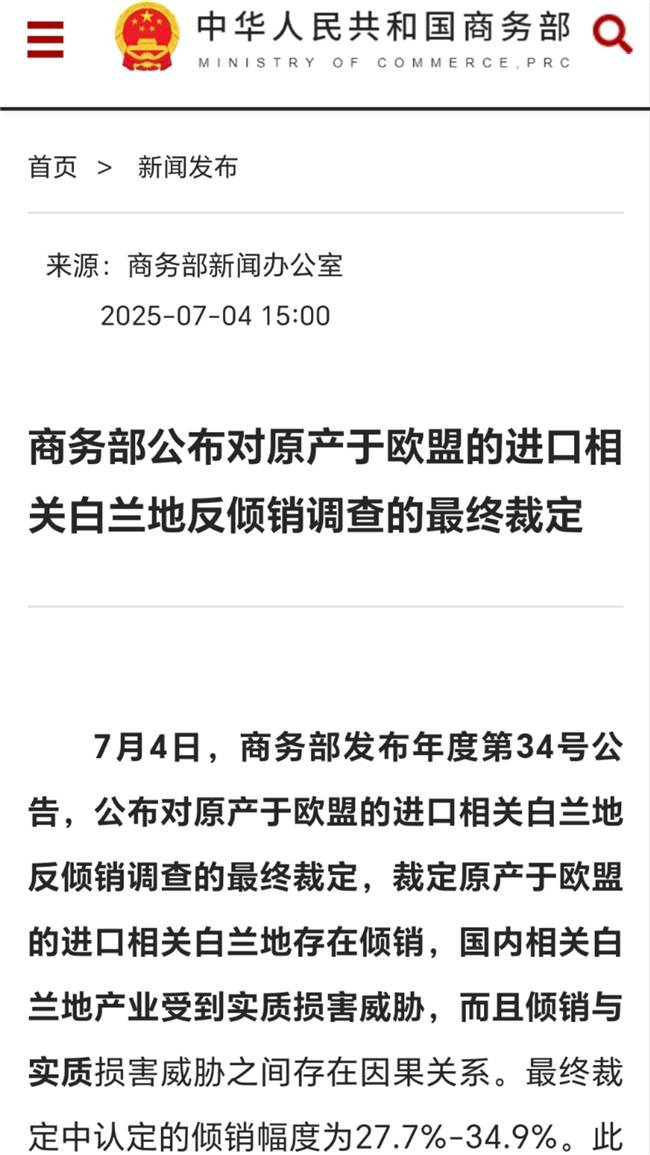Open the hamburger menu
Image resolution: width=650 pixels, height=1155 pixels.
tap(45, 39)
